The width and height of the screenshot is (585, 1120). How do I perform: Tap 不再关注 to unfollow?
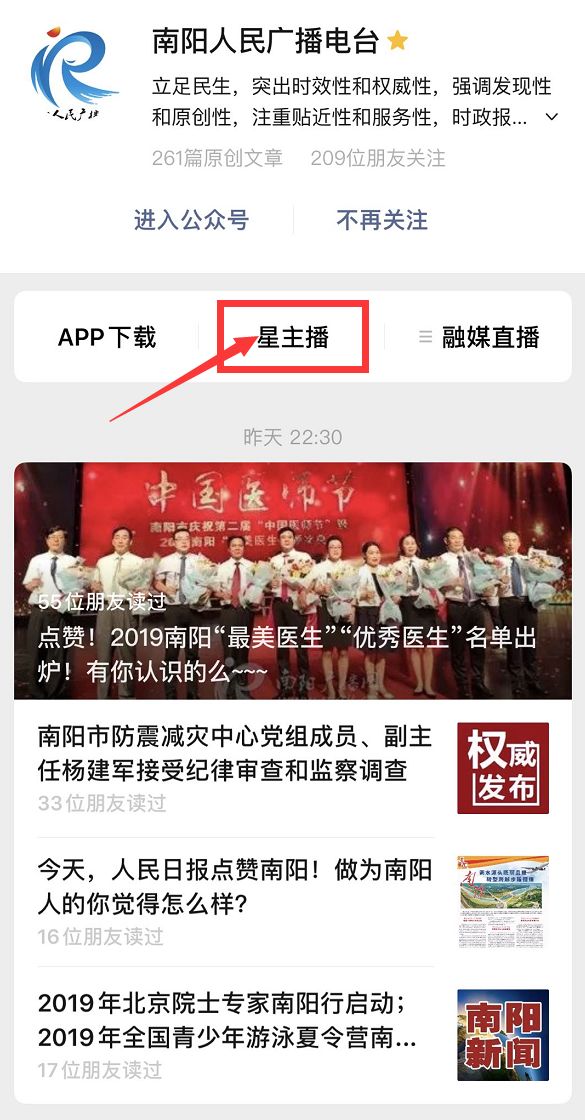(382, 219)
